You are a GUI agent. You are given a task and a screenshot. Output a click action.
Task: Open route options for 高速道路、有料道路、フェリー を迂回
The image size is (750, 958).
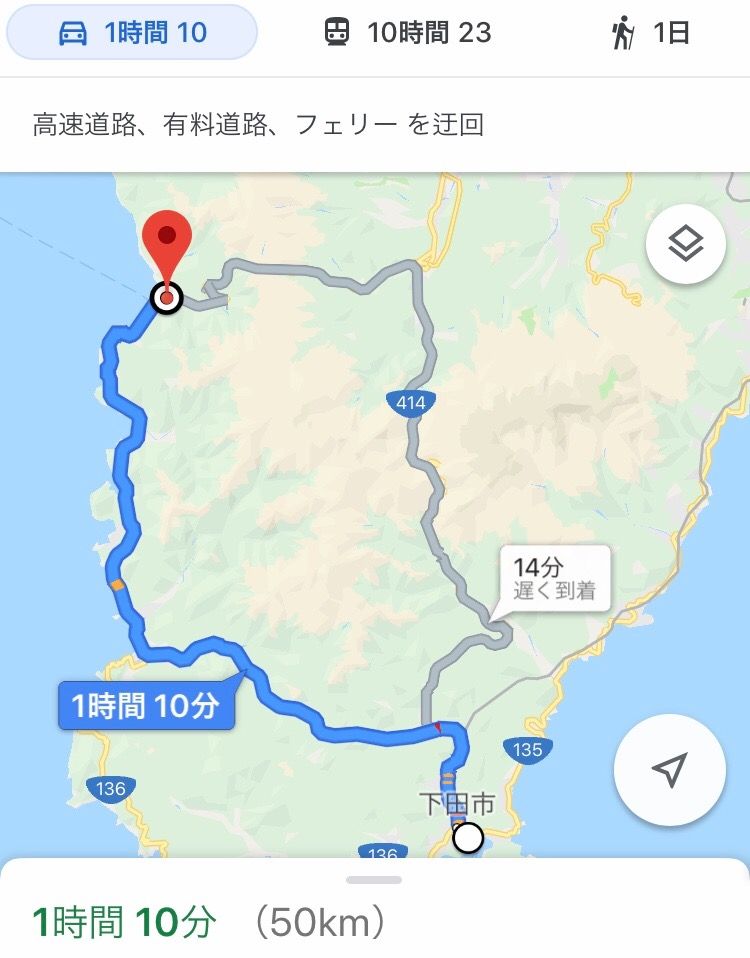(x=258, y=125)
